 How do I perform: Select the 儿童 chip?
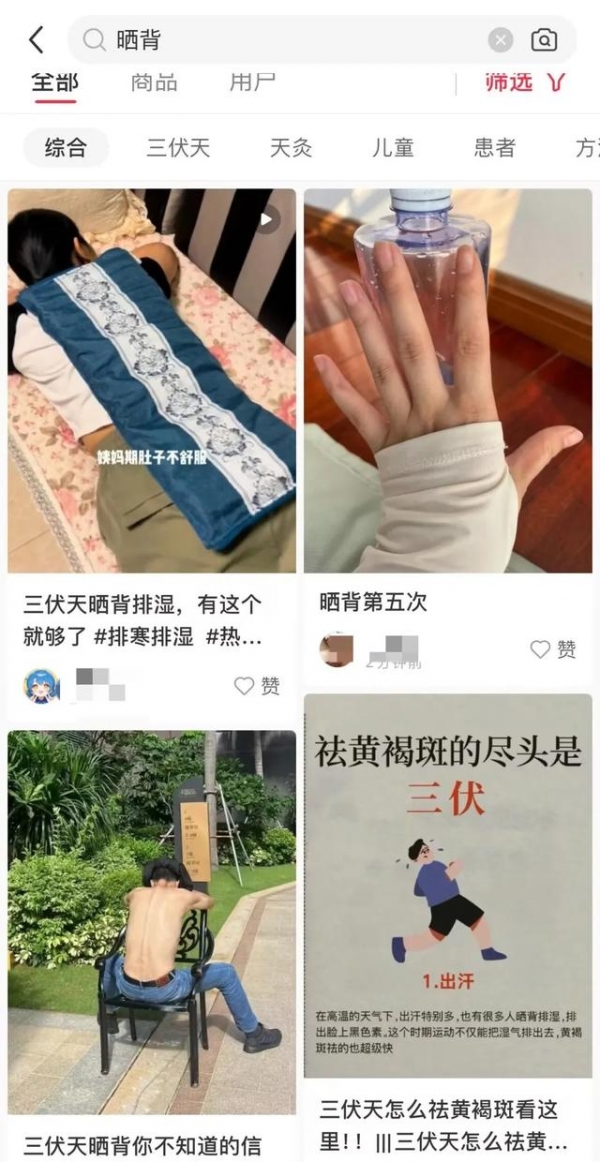[393, 148]
